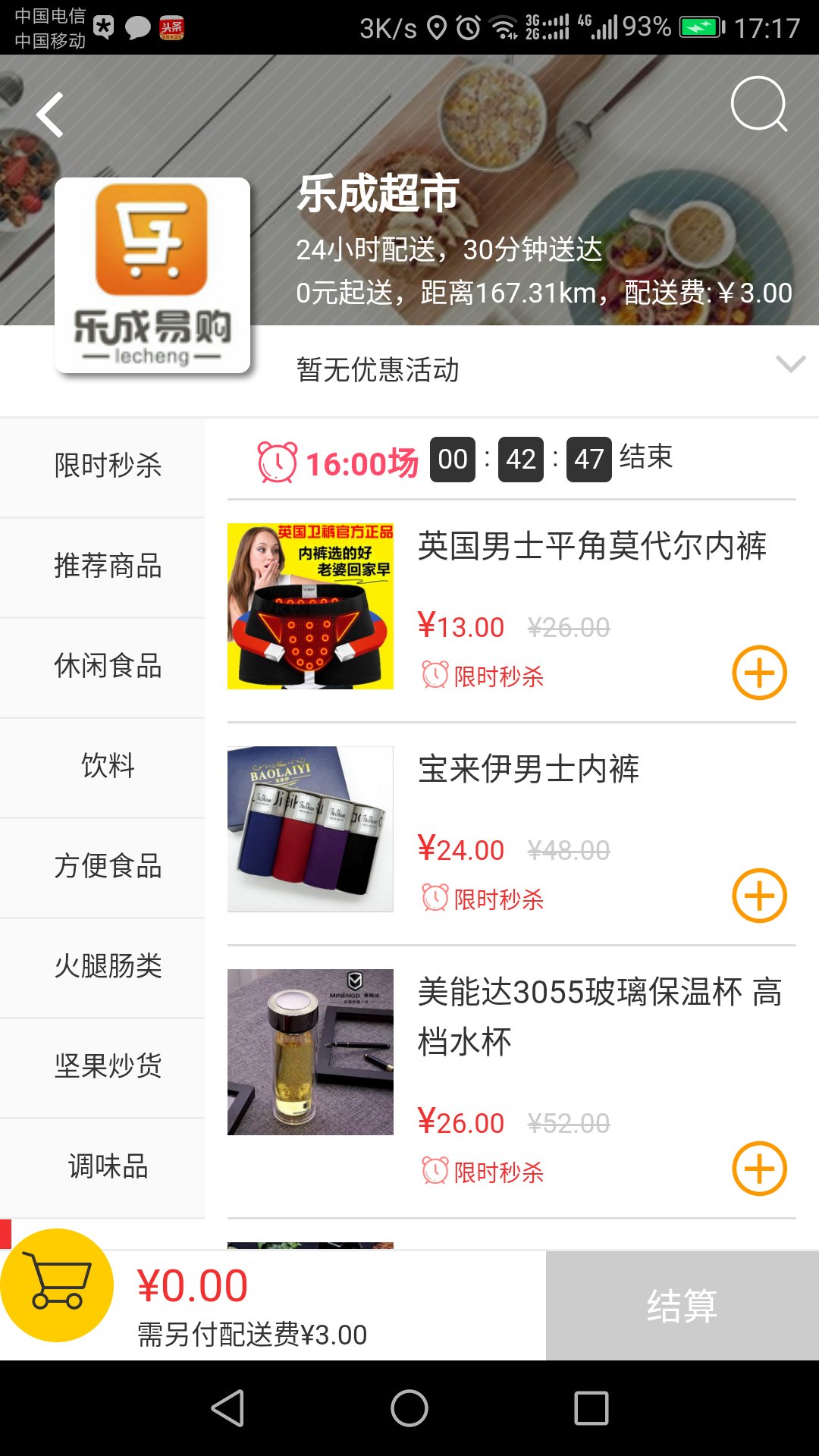The width and height of the screenshot is (819, 1456).
Task: Expand the 坚果炒货 category list
Action: [102, 1066]
